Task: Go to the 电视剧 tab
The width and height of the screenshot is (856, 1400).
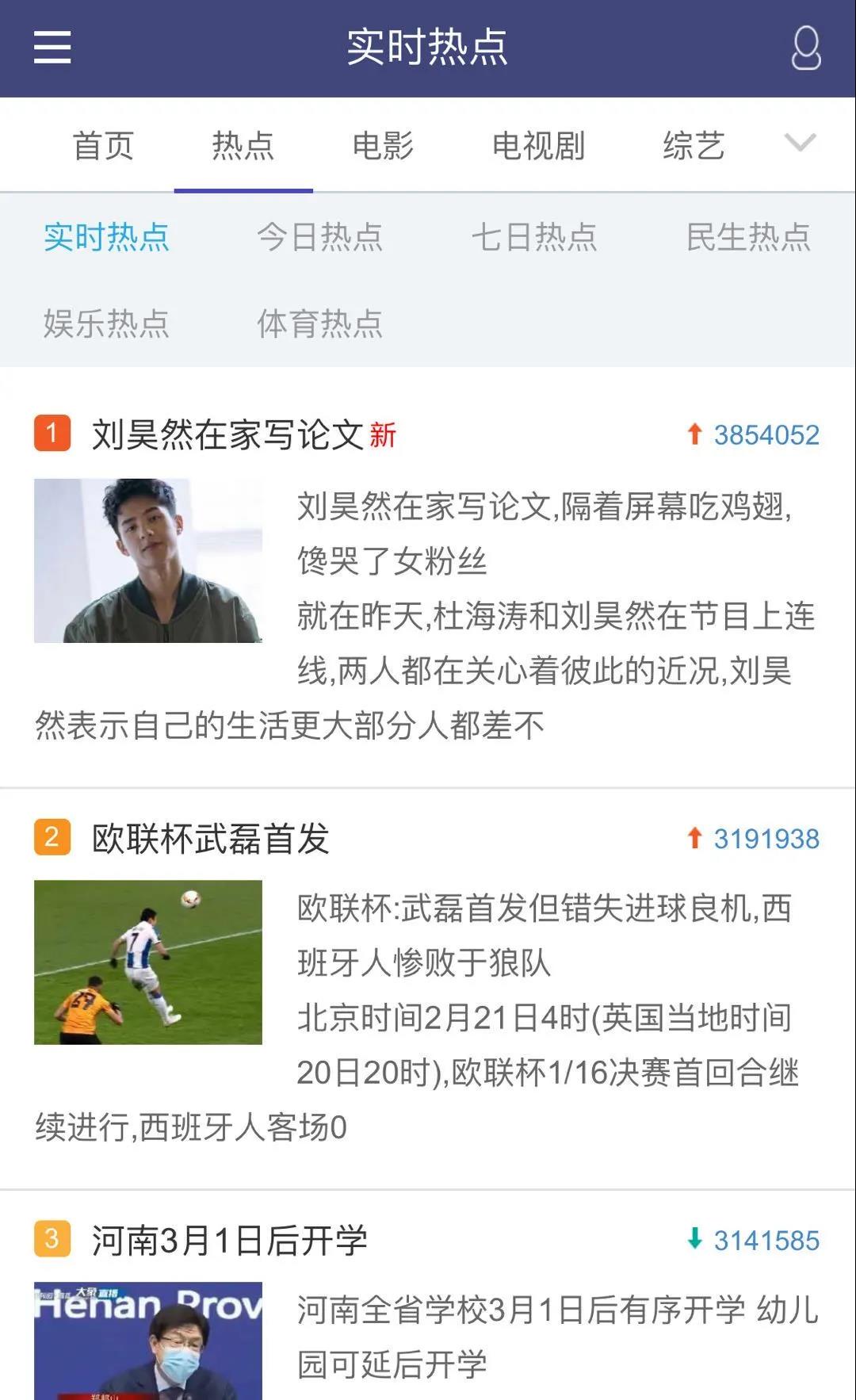Action: tap(538, 146)
